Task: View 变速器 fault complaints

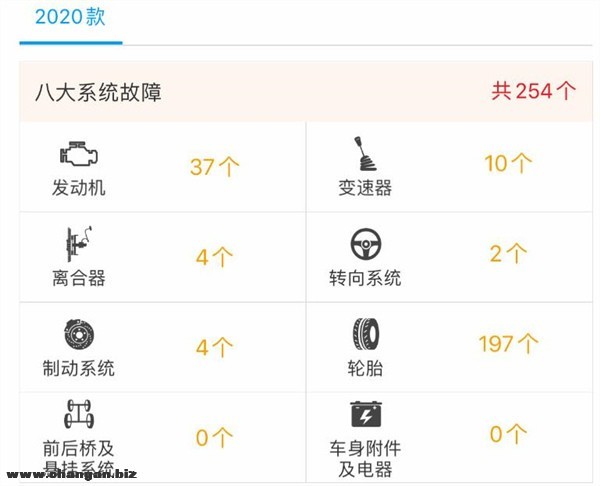Action: pyautogui.click(x=449, y=167)
